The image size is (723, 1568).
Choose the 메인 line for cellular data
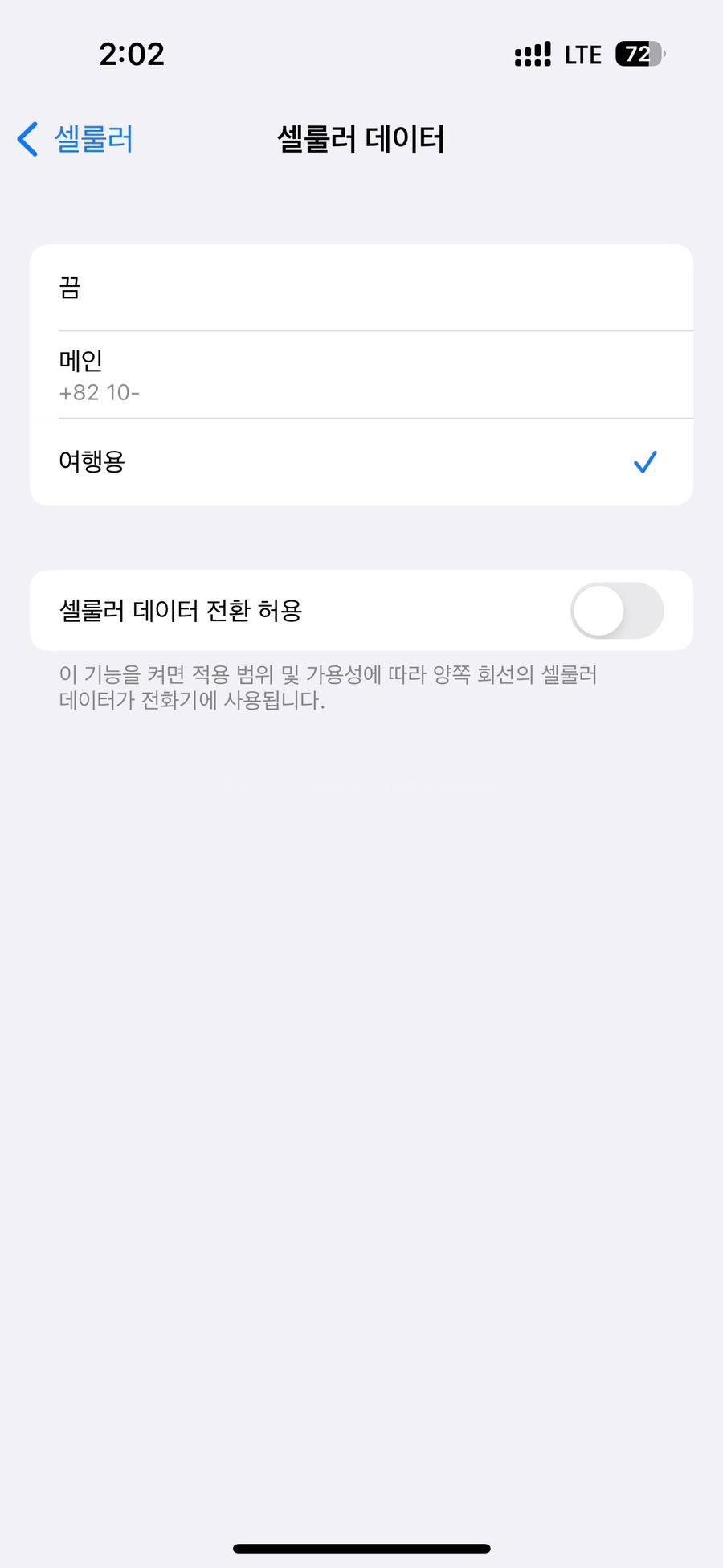361,375
